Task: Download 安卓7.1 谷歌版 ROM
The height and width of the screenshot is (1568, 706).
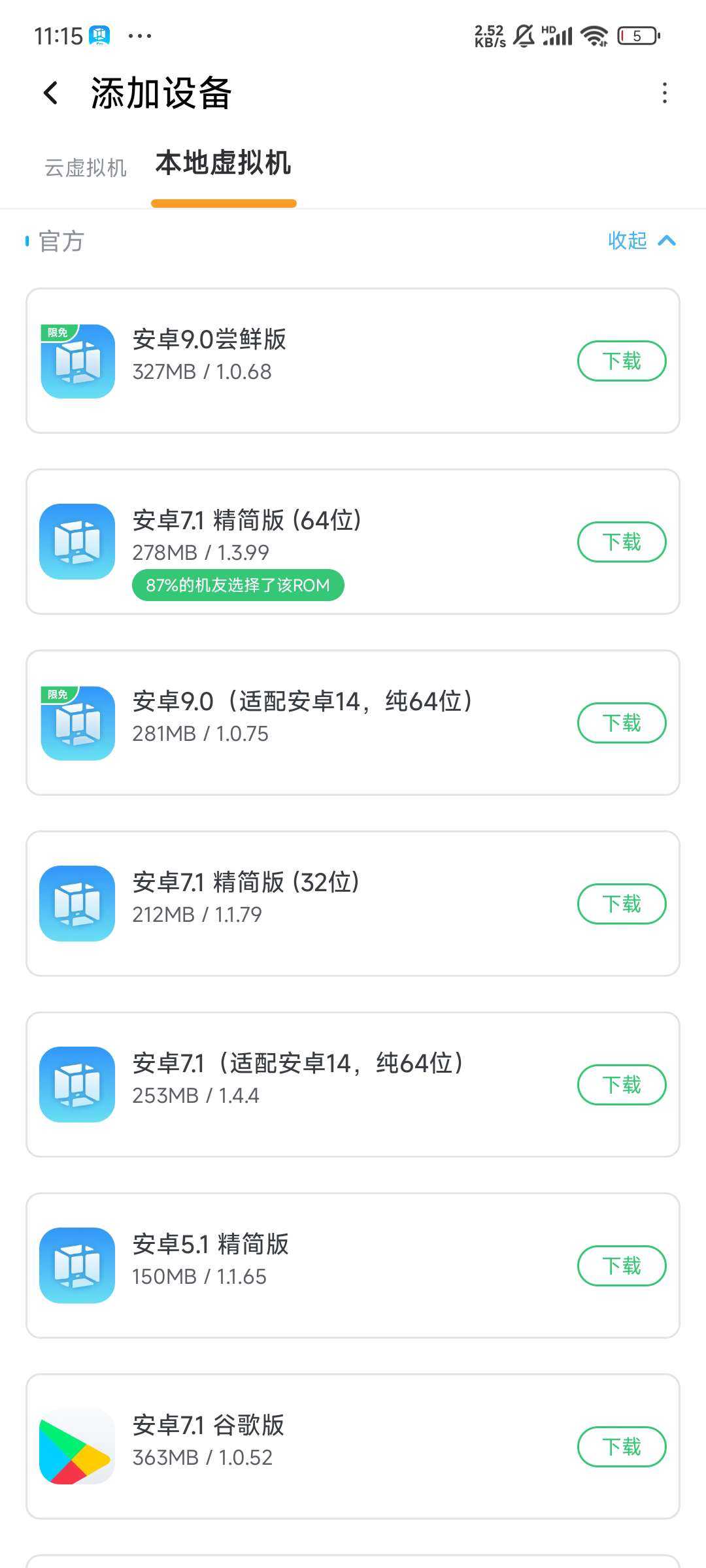Action: (x=621, y=1446)
